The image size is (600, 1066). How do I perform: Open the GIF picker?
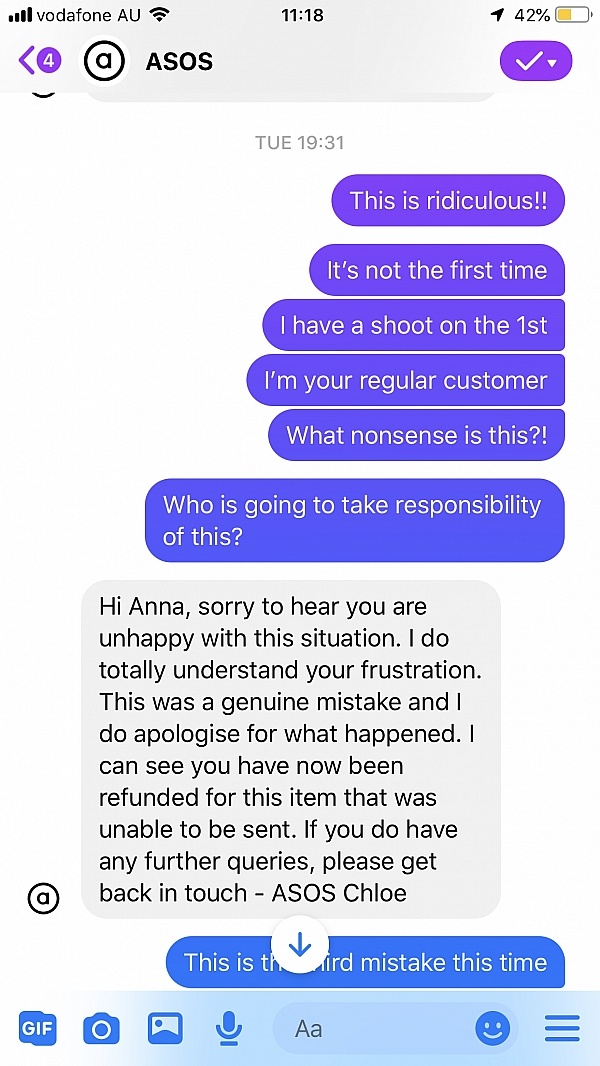pyautogui.click(x=38, y=1027)
